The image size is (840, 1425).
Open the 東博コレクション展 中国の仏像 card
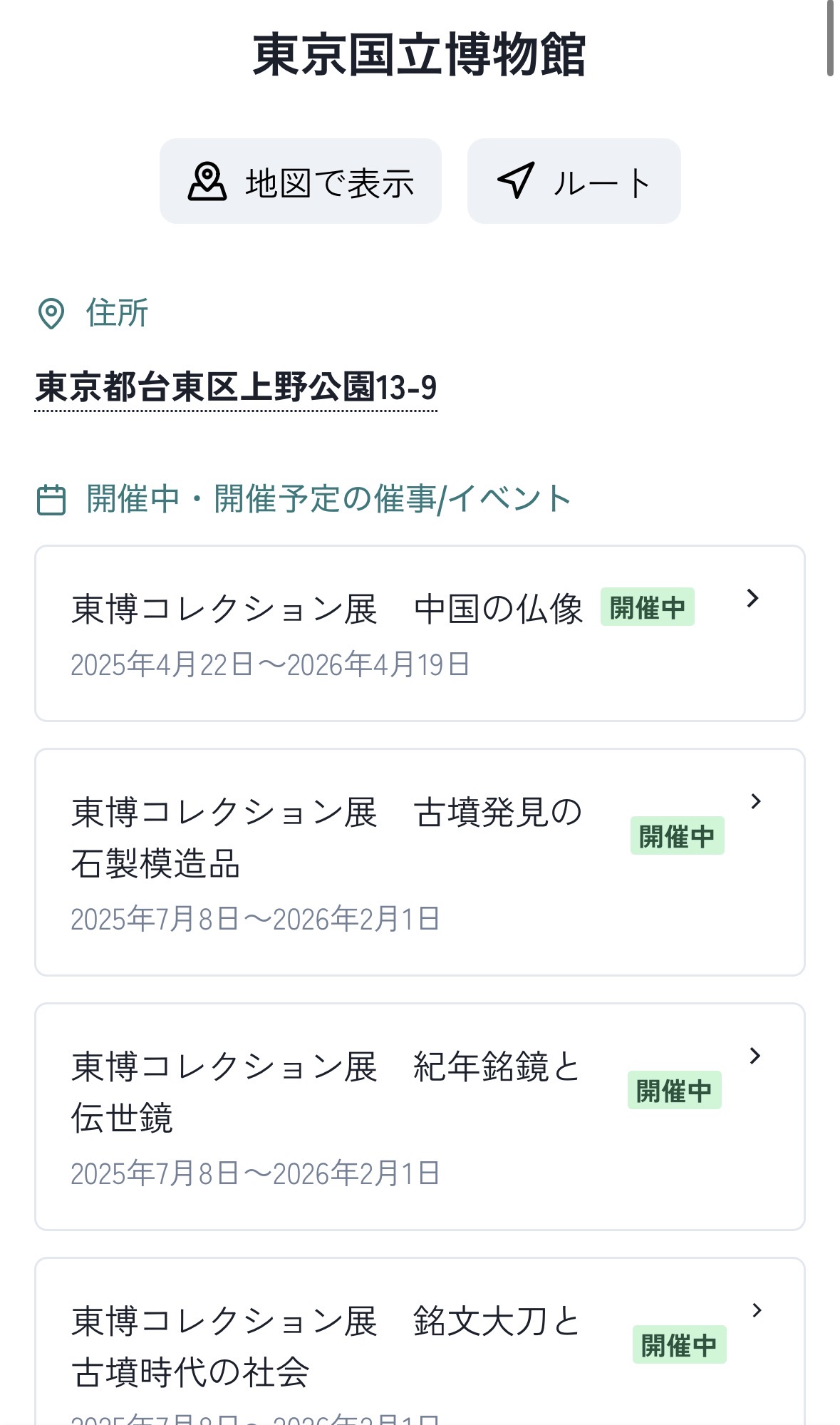point(420,631)
